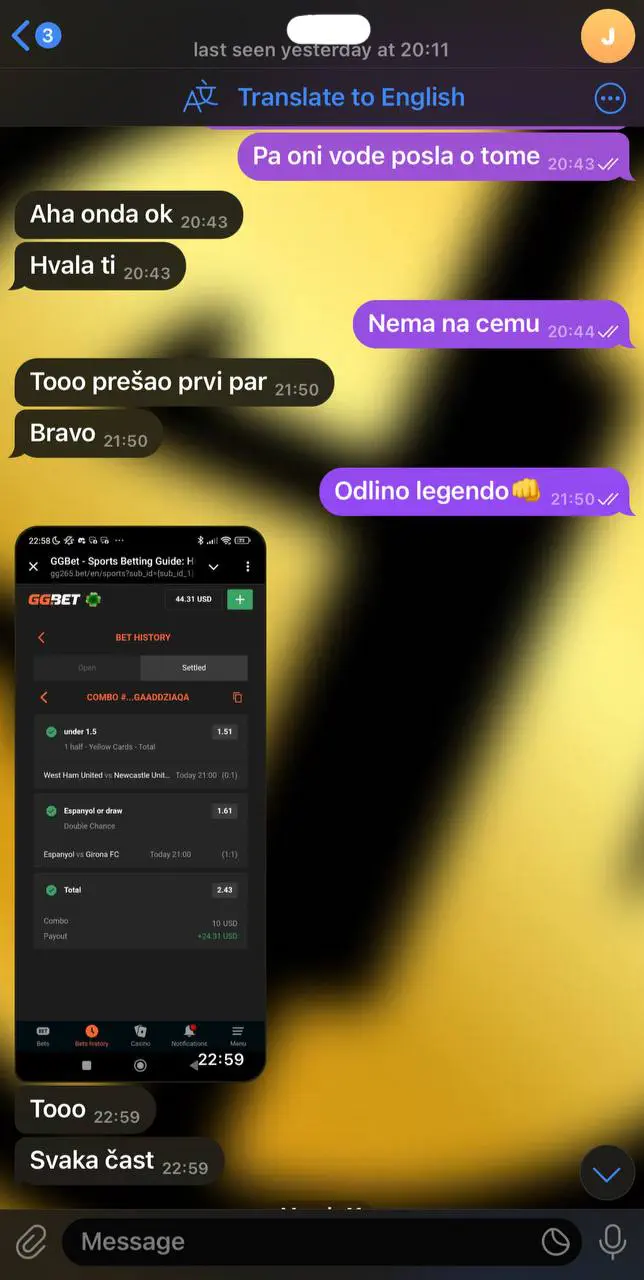
Task: Open the sticker panel
Action: pyautogui.click(x=555, y=1242)
